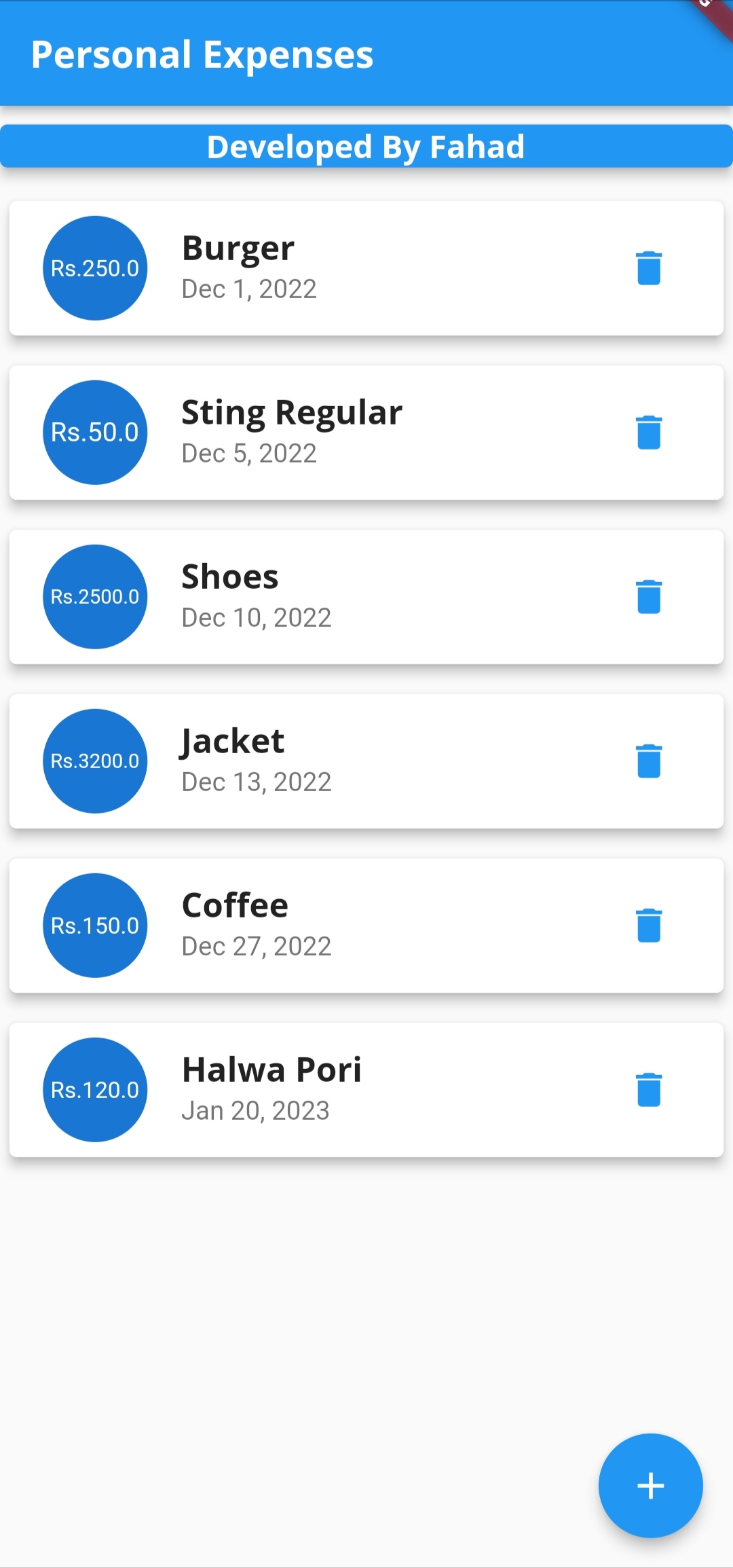Tap the Coffee expense card
Screen dimensions: 733x1568
pos(366,925)
